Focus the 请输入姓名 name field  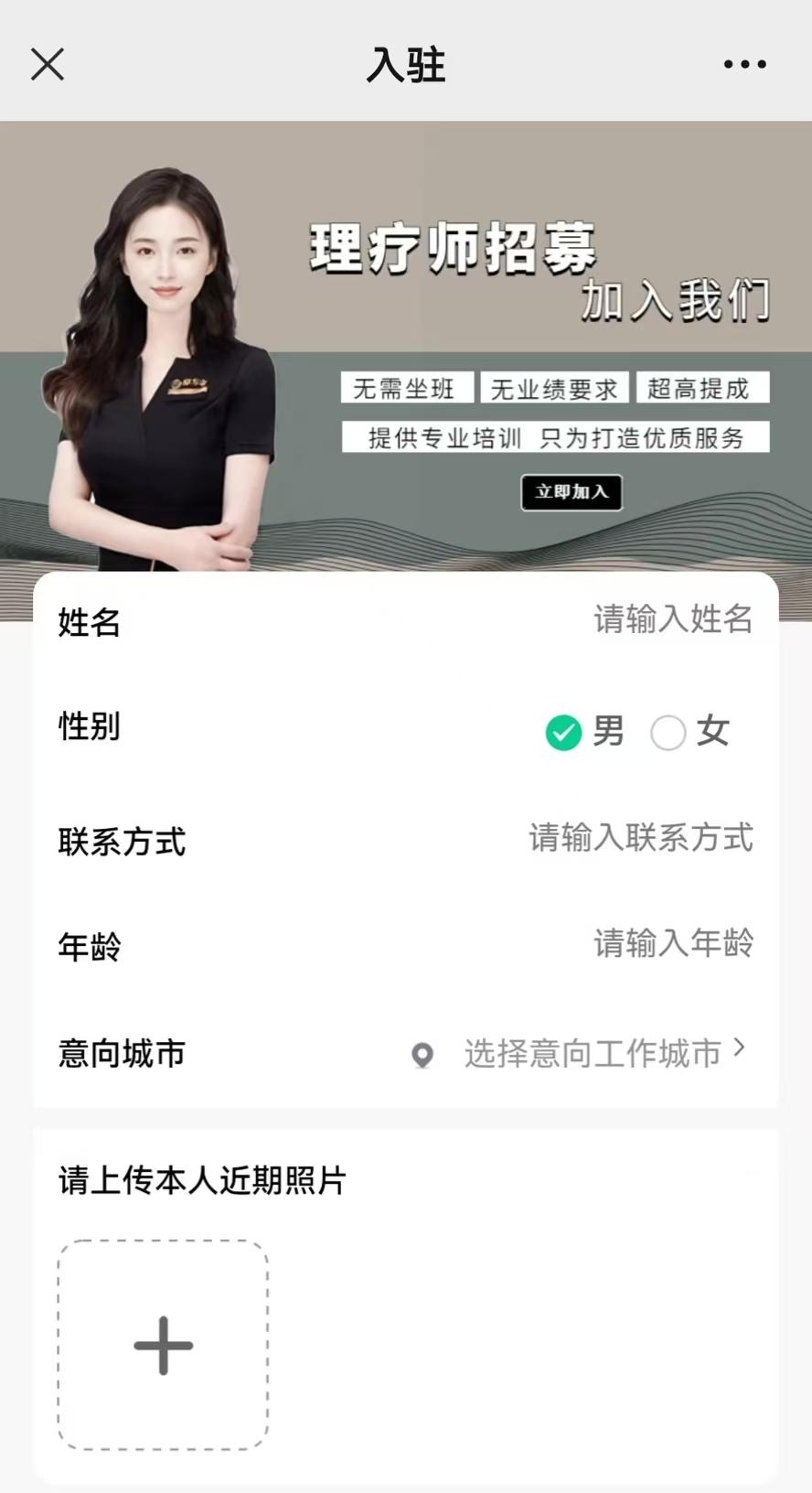(672, 619)
